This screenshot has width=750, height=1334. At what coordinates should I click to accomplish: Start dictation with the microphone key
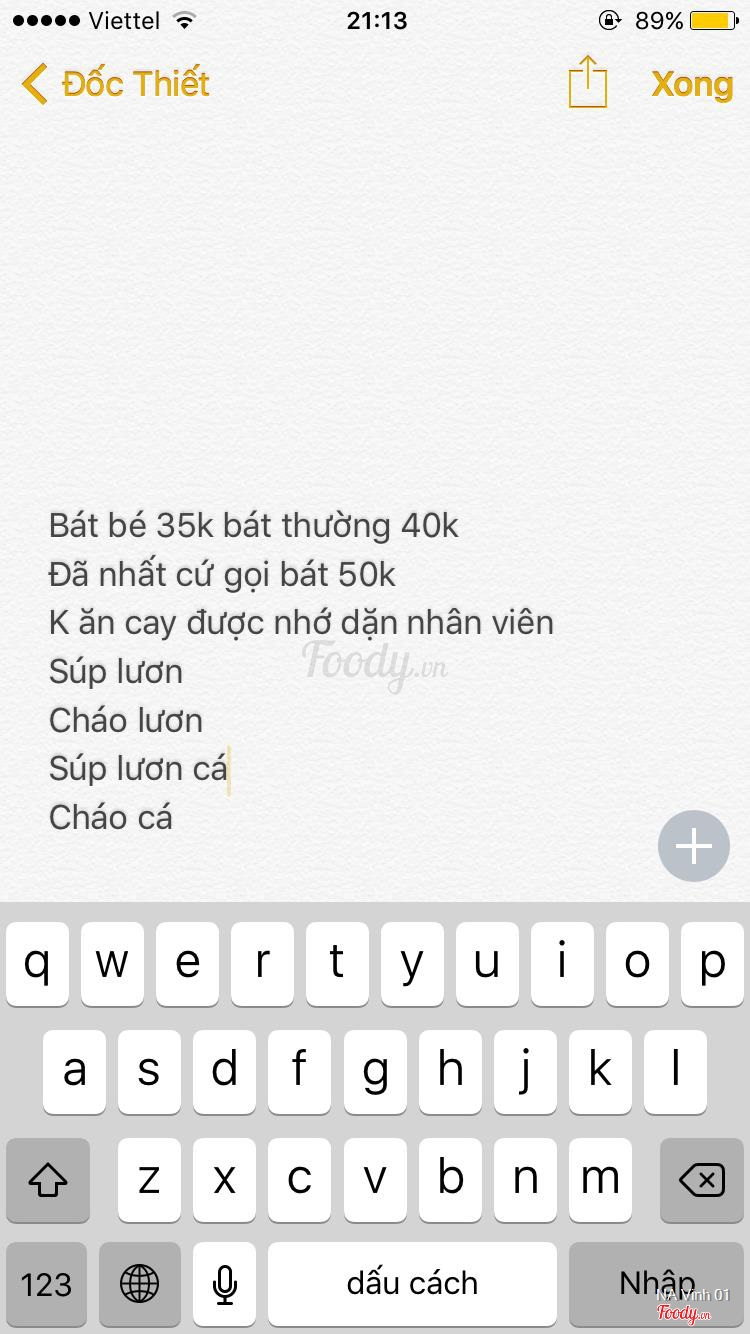click(225, 1284)
